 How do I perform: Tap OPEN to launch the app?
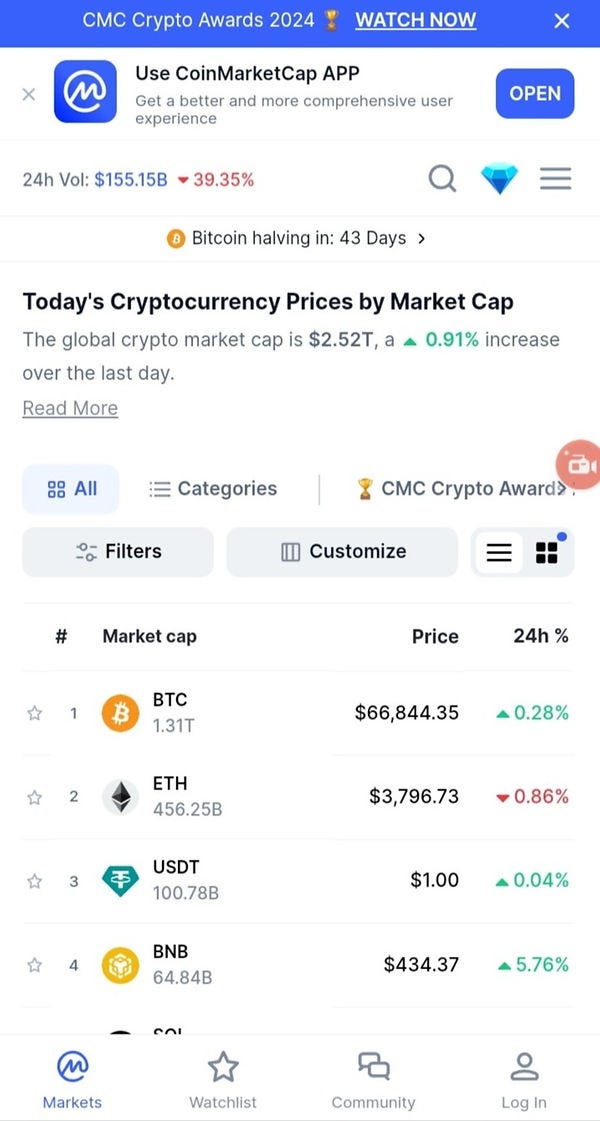pyautogui.click(x=534, y=94)
